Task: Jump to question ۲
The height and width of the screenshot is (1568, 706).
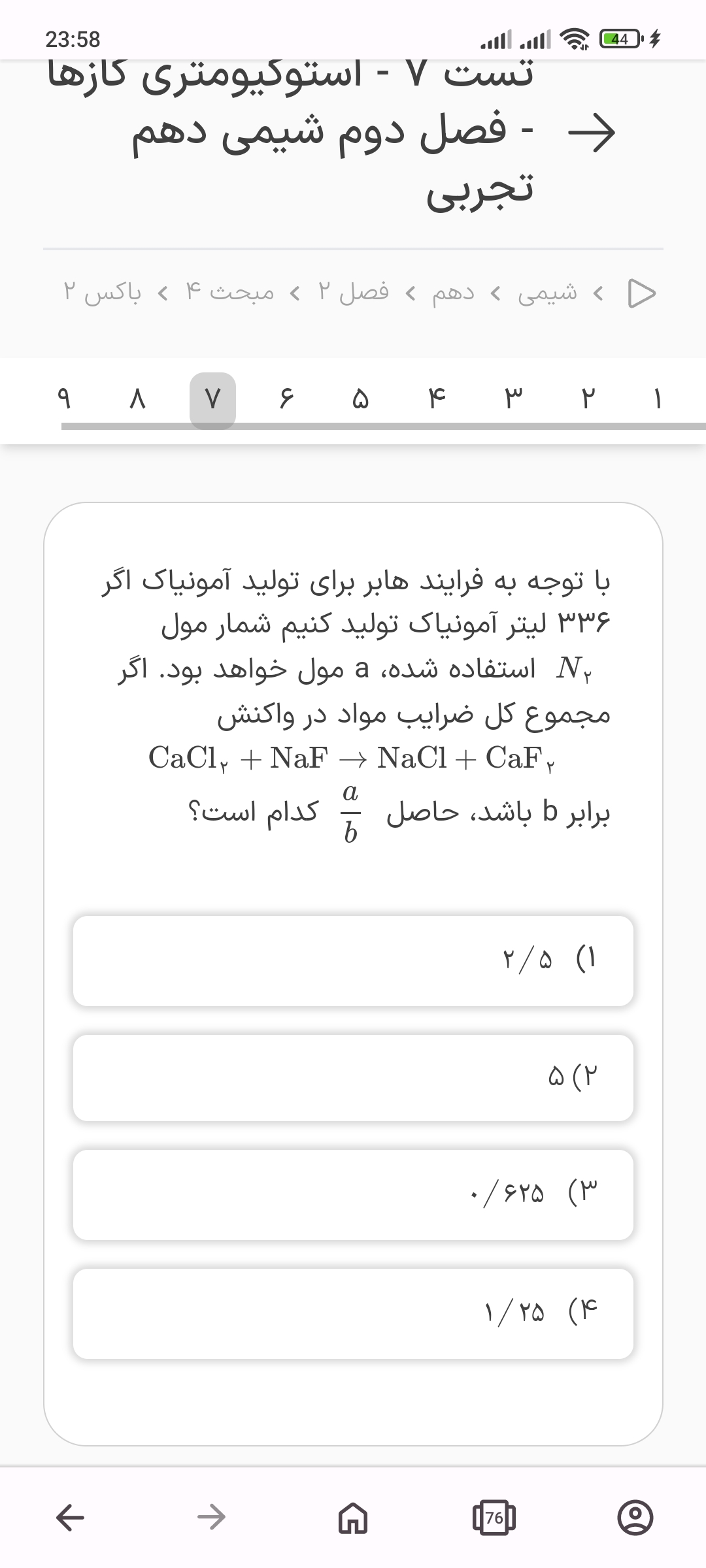Action: point(586,399)
